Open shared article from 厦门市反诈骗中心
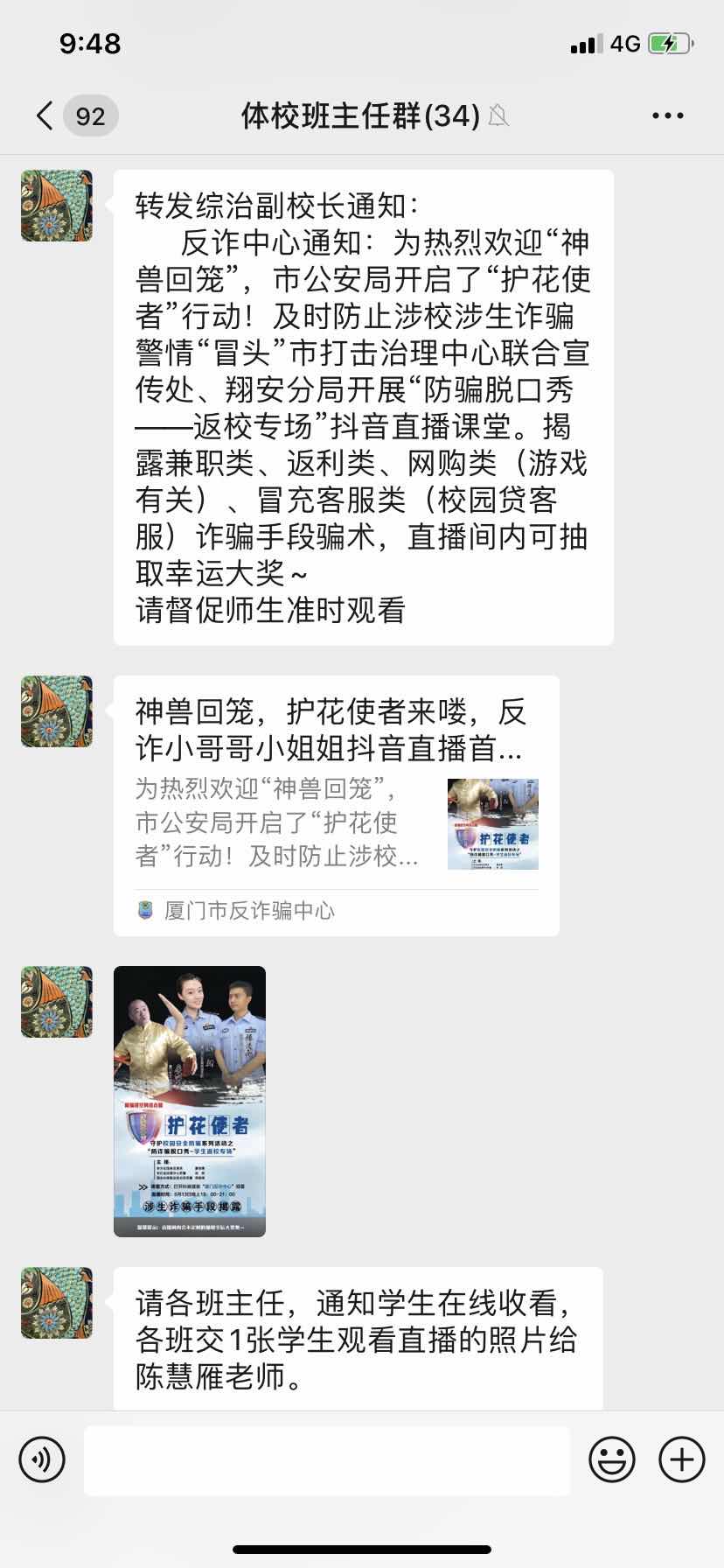Viewport: 724px width, 1568px height. 336,805
